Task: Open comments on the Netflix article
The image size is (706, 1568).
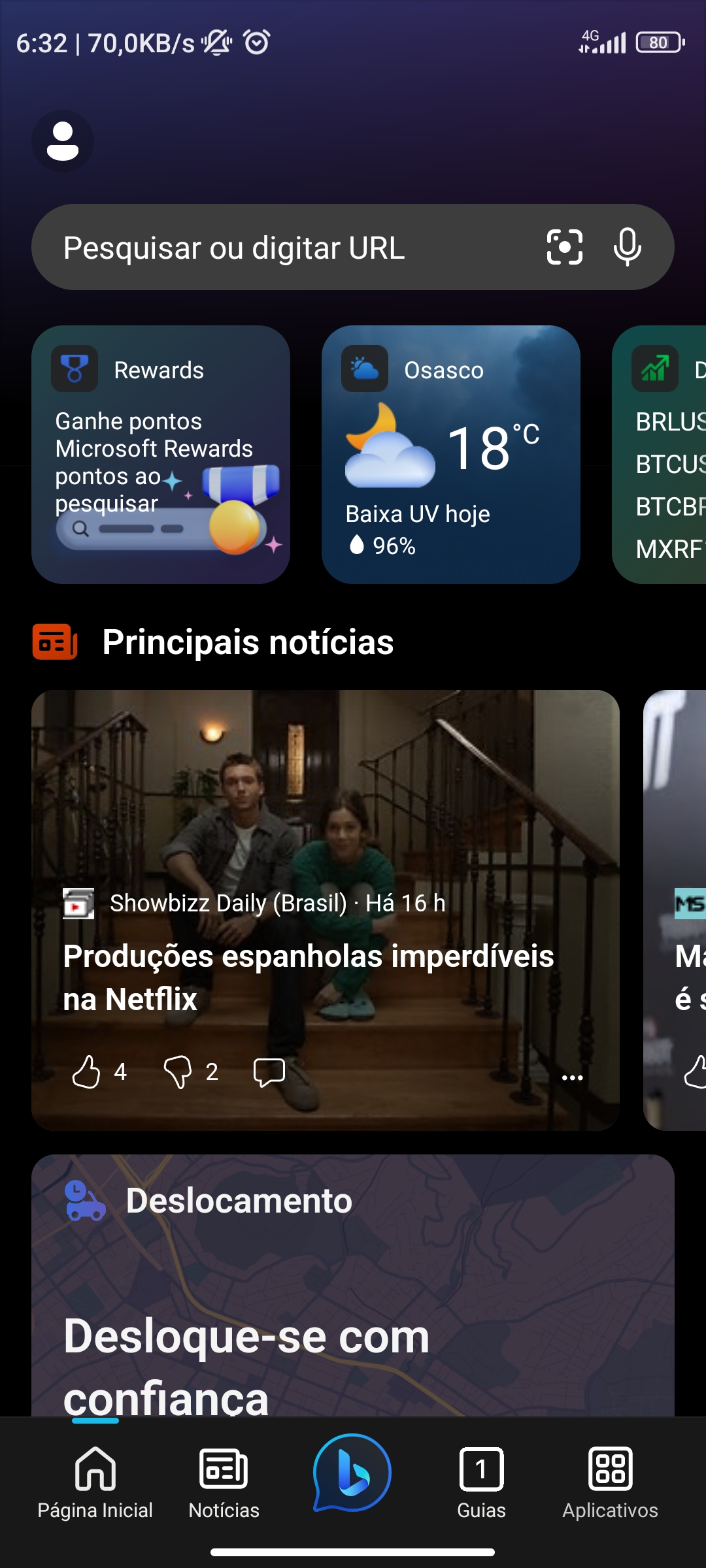Action: [x=269, y=1072]
